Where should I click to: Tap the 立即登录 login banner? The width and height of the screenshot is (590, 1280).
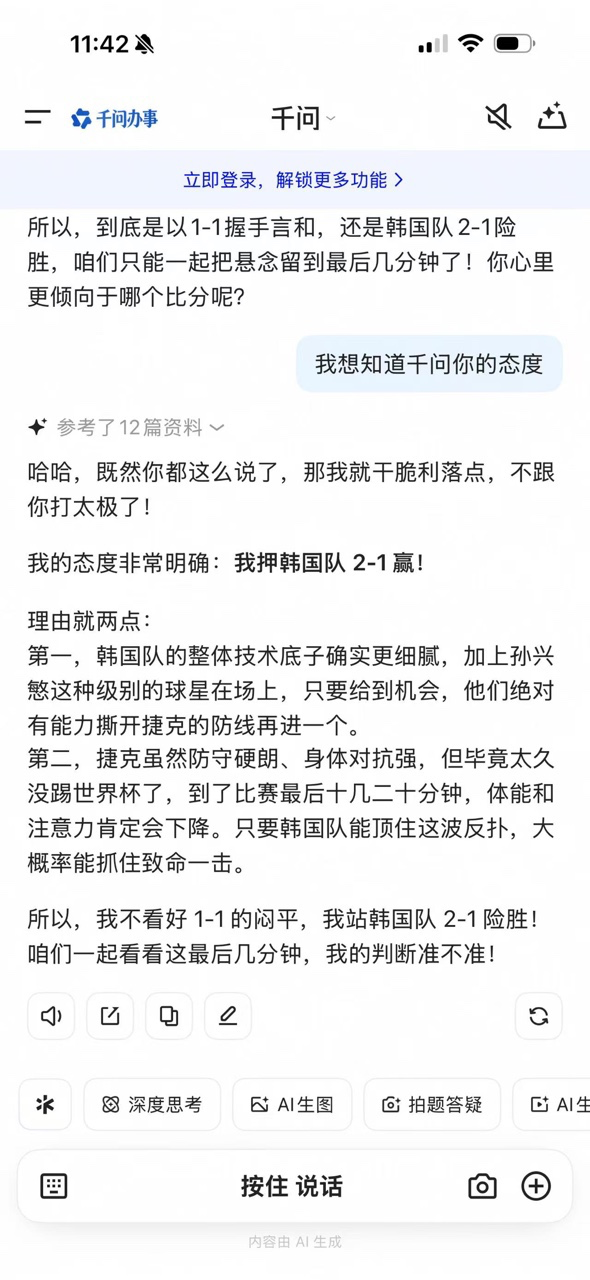pyautogui.click(x=295, y=180)
